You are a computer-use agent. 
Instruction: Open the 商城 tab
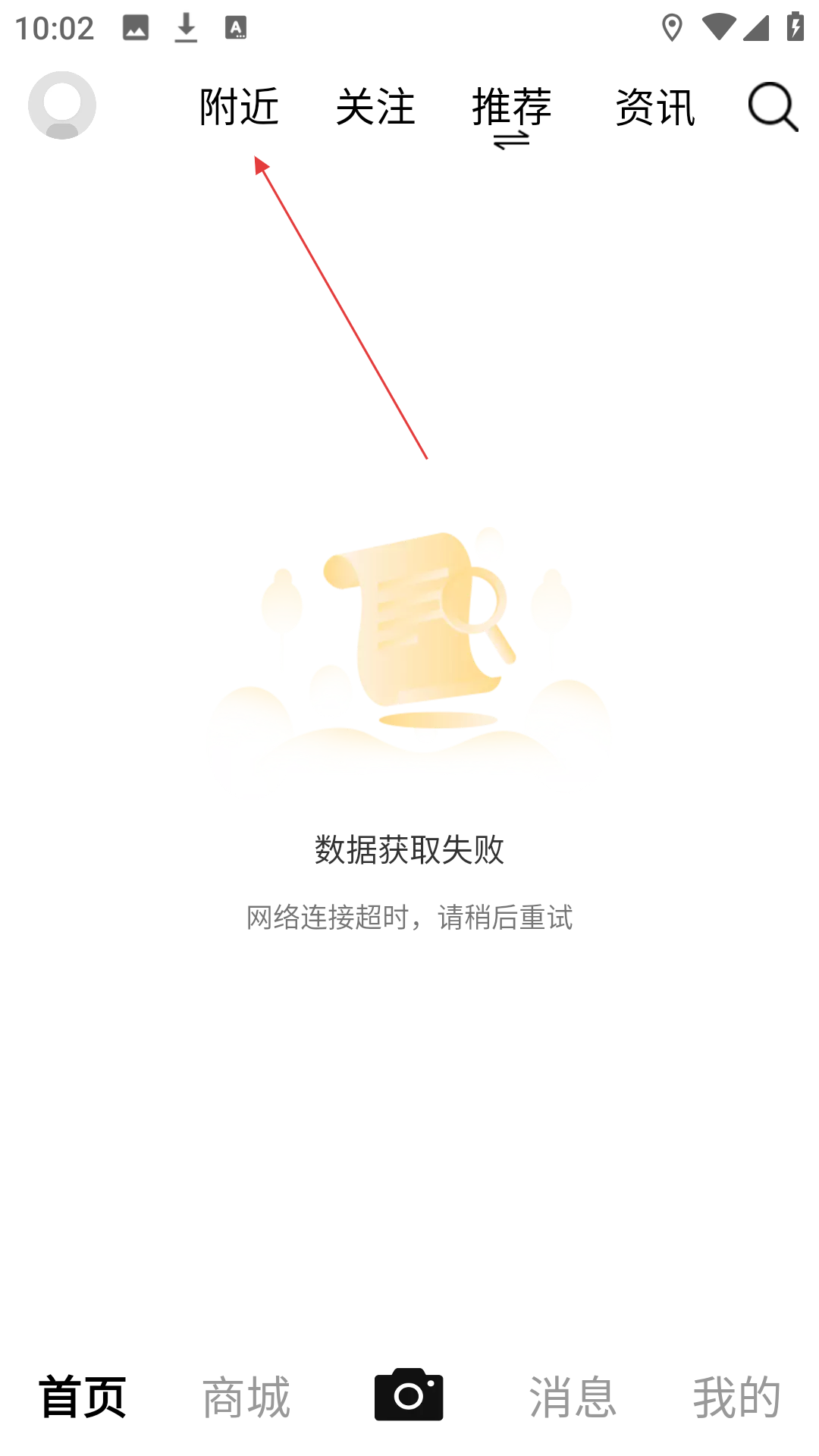pos(246,1396)
